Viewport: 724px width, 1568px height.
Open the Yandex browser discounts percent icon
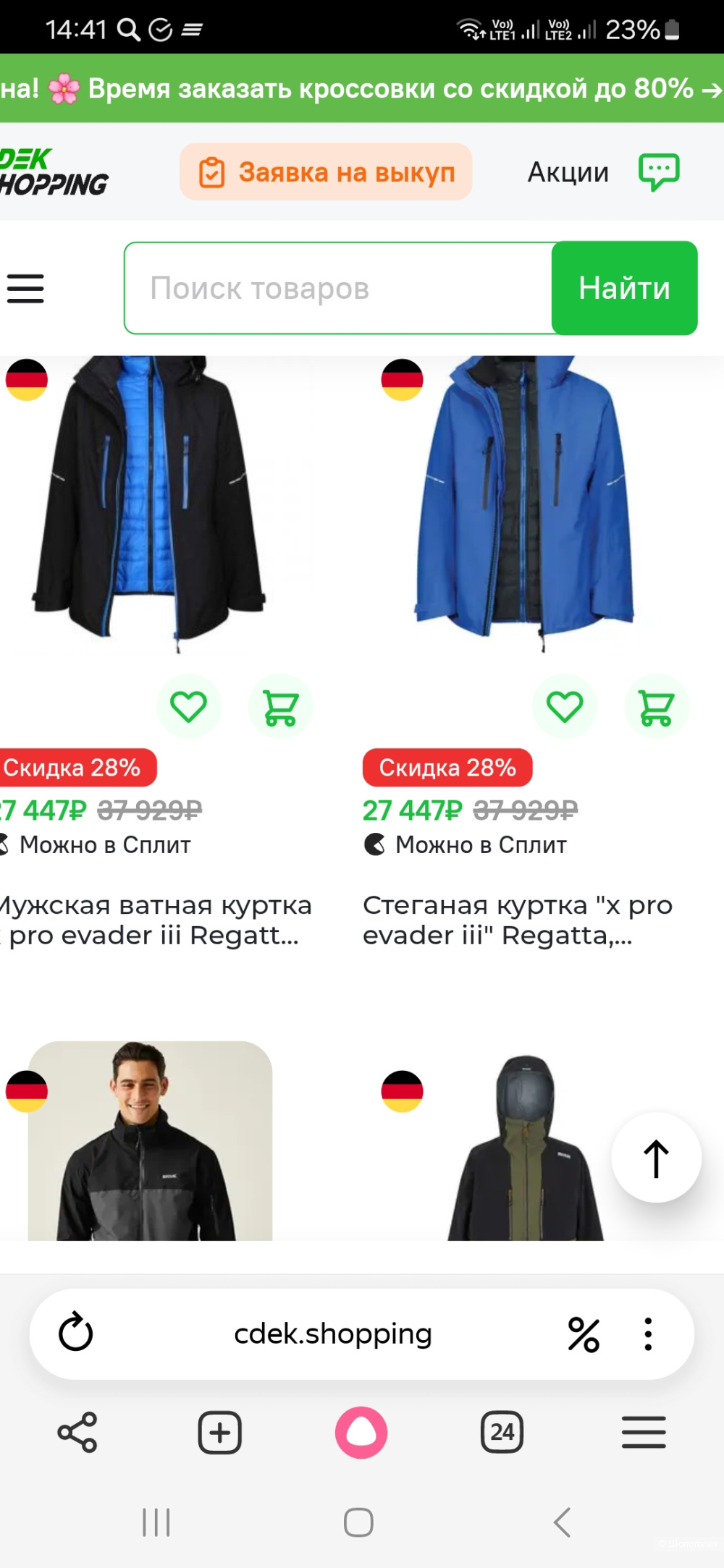(x=584, y=1334)
